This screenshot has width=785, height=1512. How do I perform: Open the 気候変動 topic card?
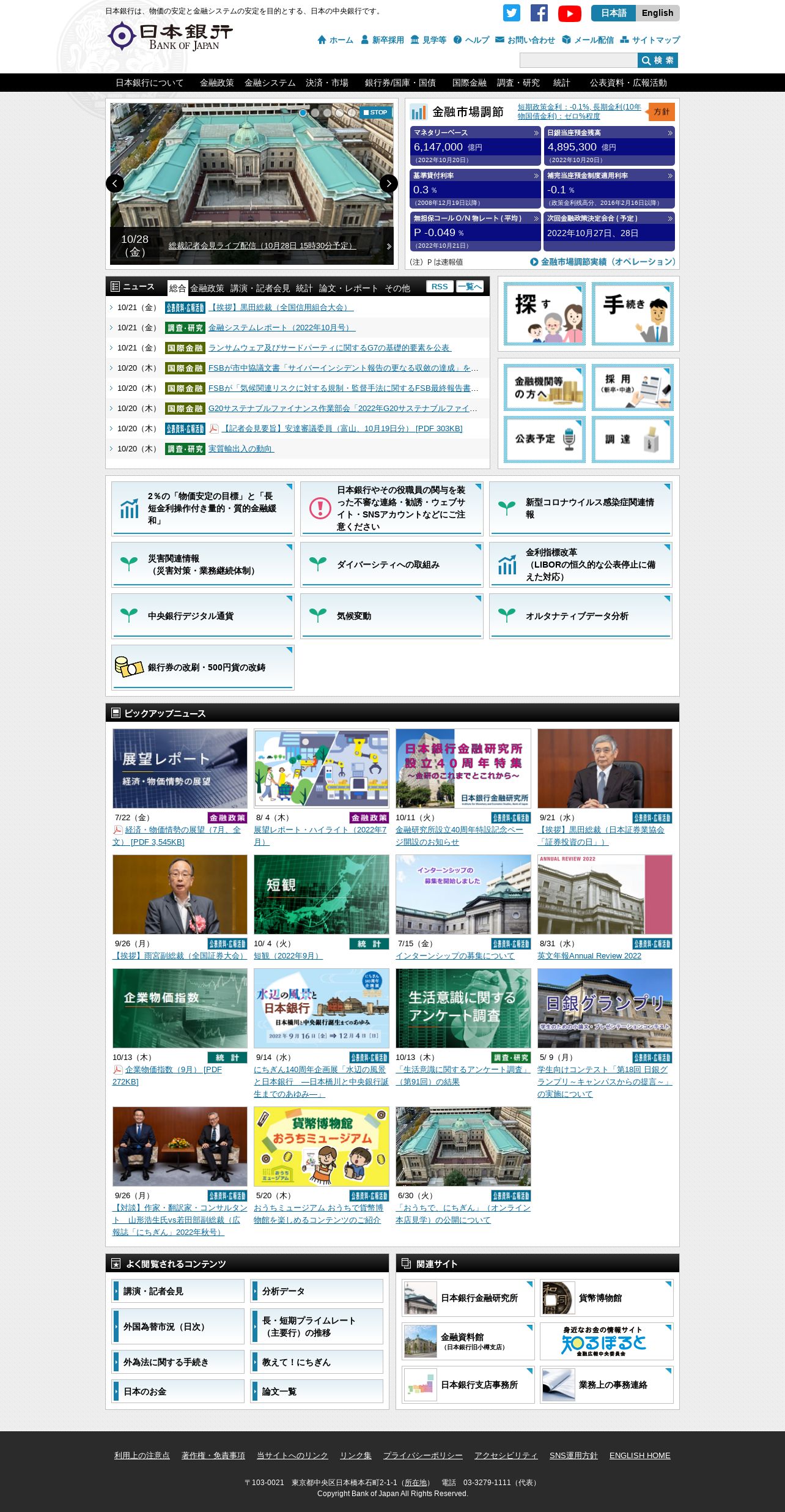pos(392,616)
